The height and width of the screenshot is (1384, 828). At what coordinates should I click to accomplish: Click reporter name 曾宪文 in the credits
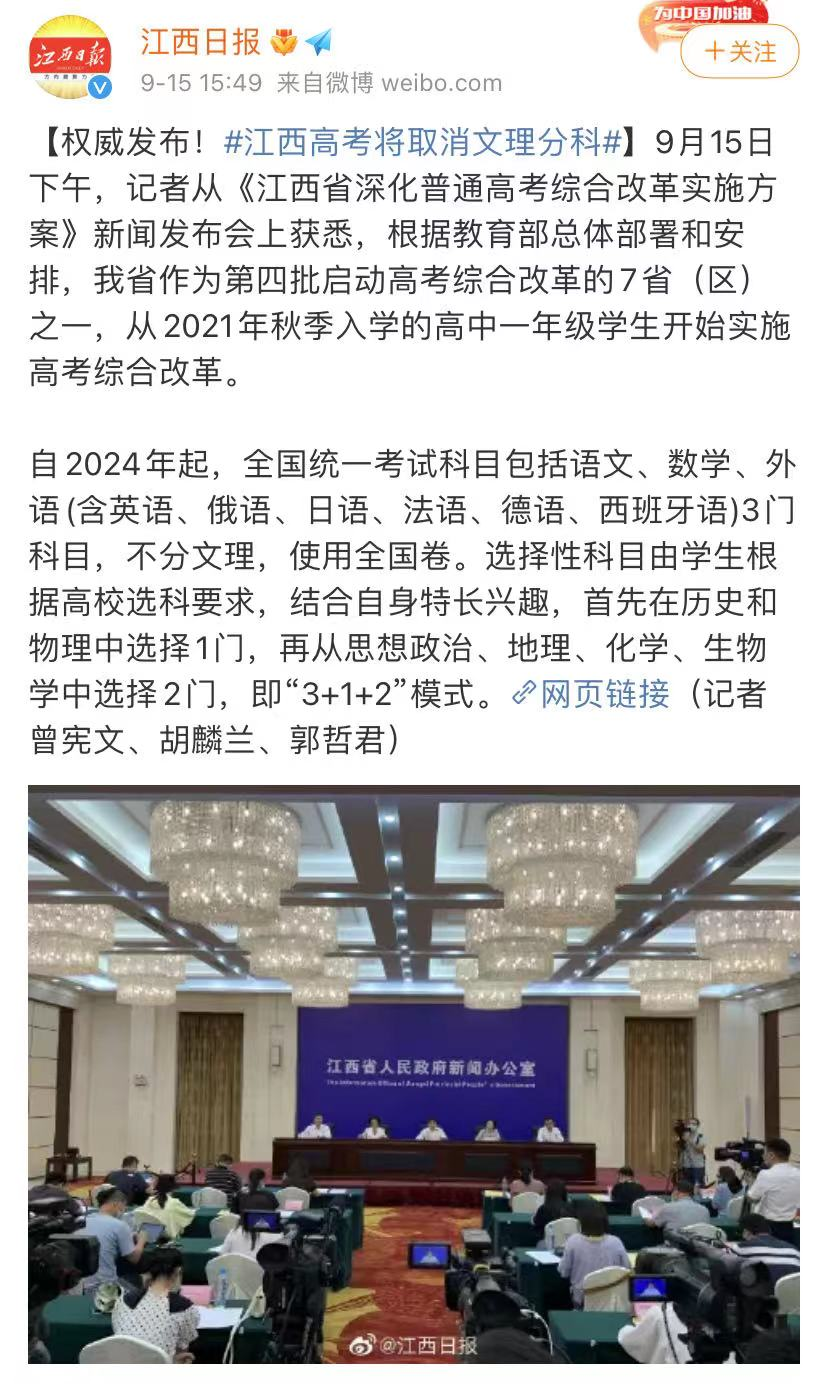[76, 742]
